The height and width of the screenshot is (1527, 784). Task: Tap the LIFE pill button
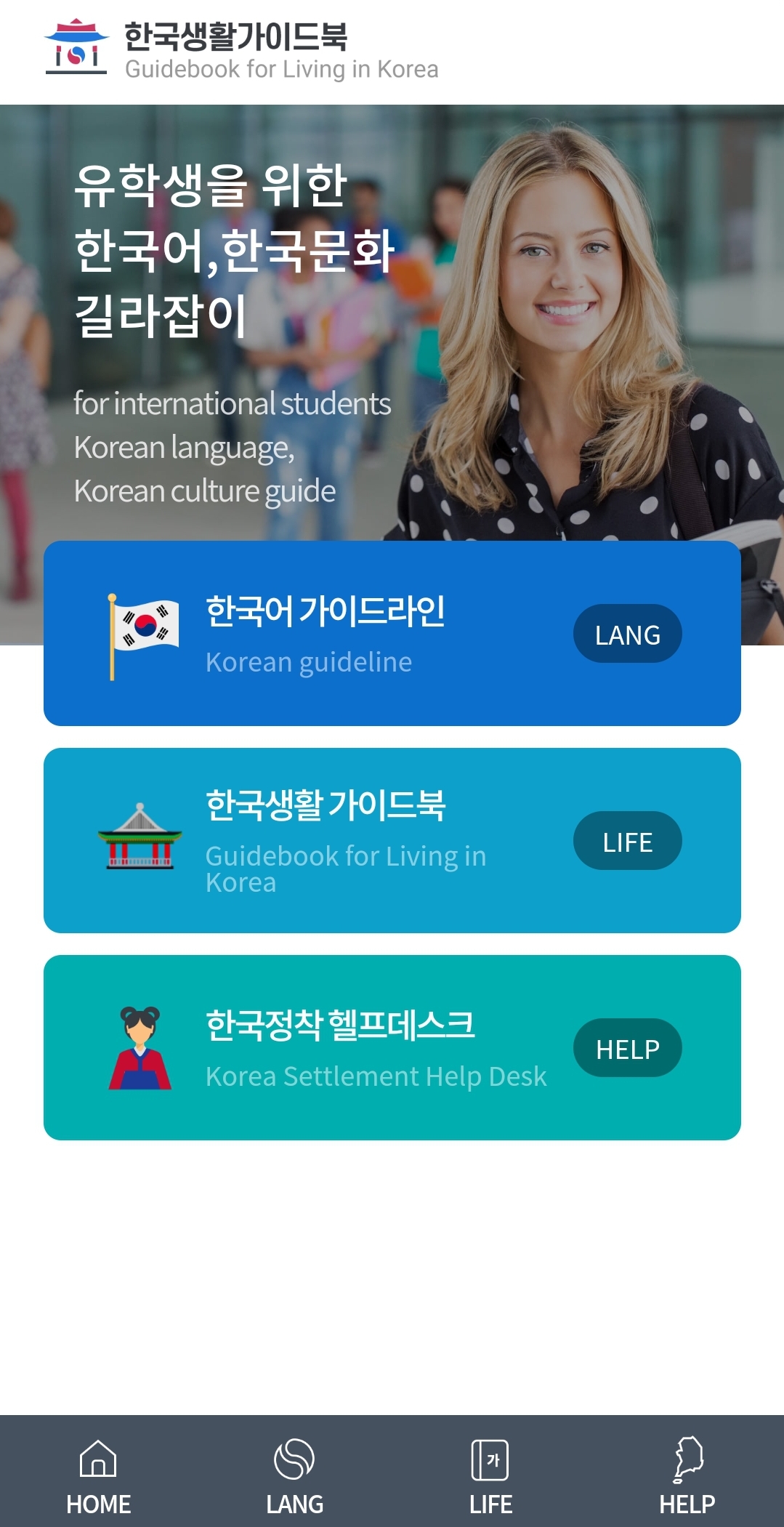(x=627, y=841)
